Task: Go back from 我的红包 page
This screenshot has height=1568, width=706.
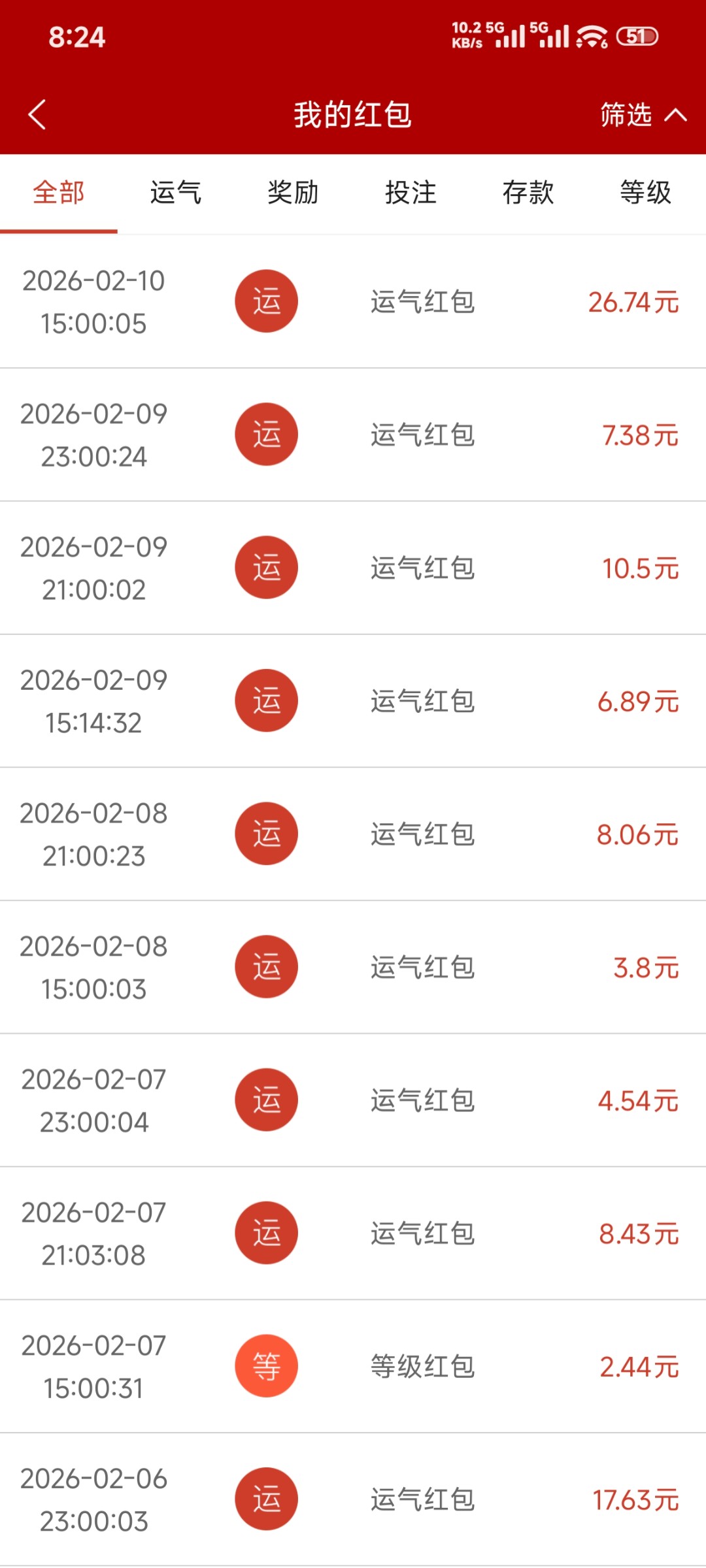Action: coord(37,115)
